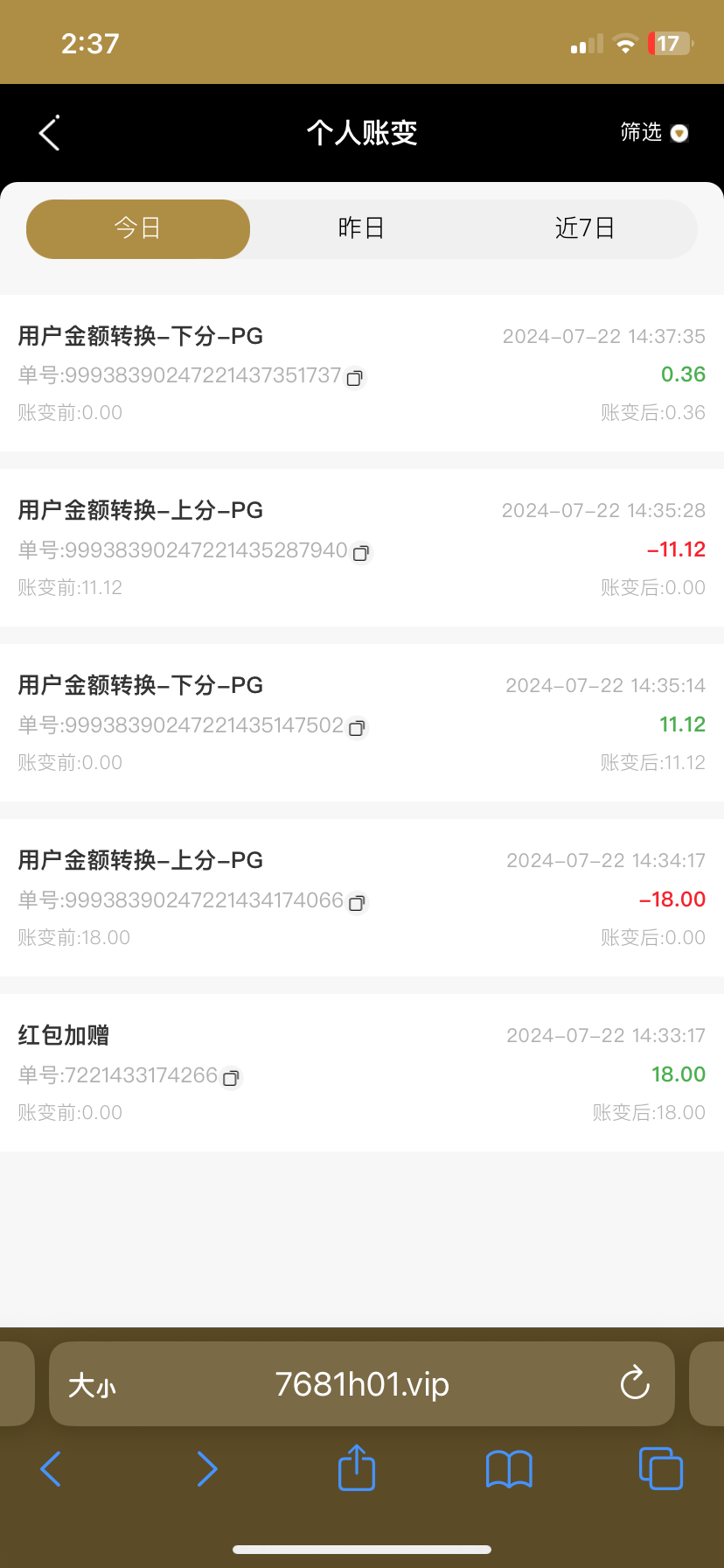Go forward in Safari browser history

coord(206,1468)
